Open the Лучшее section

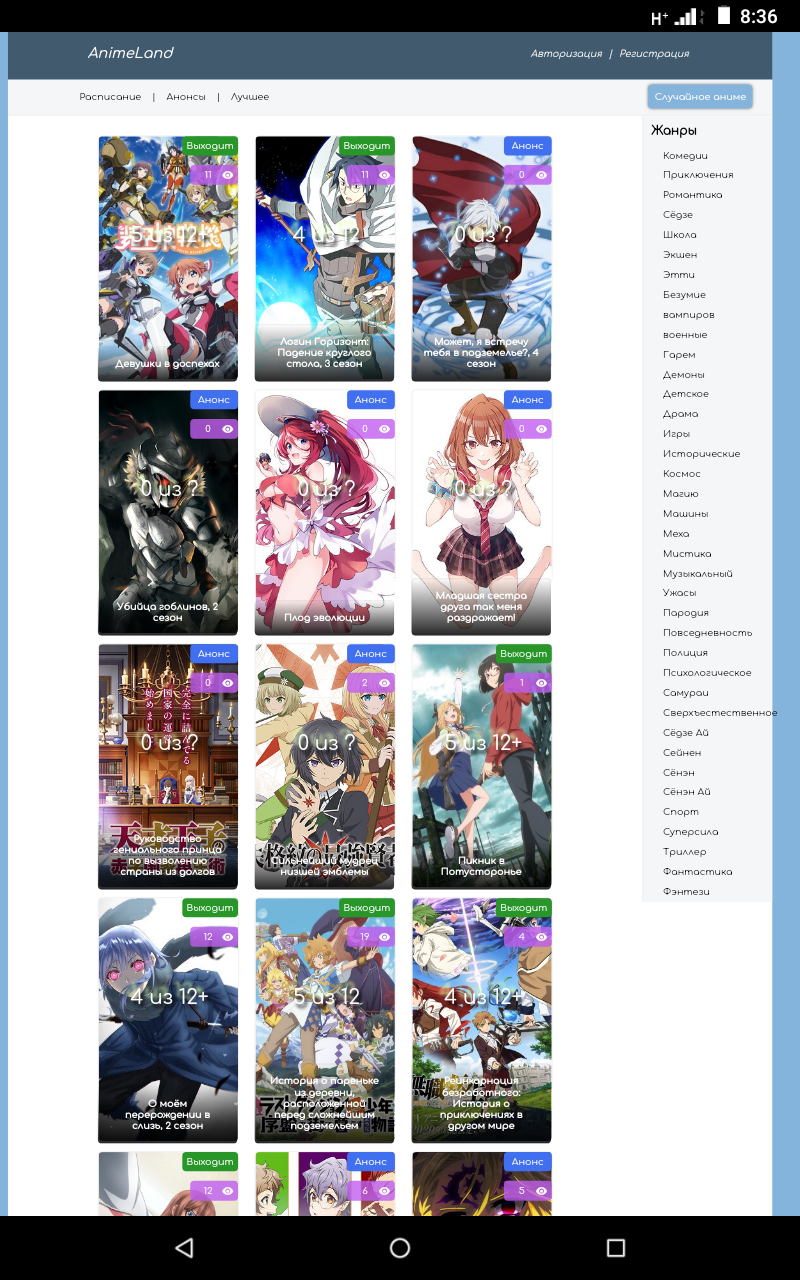pyautogui.click(x=250, y=97)
